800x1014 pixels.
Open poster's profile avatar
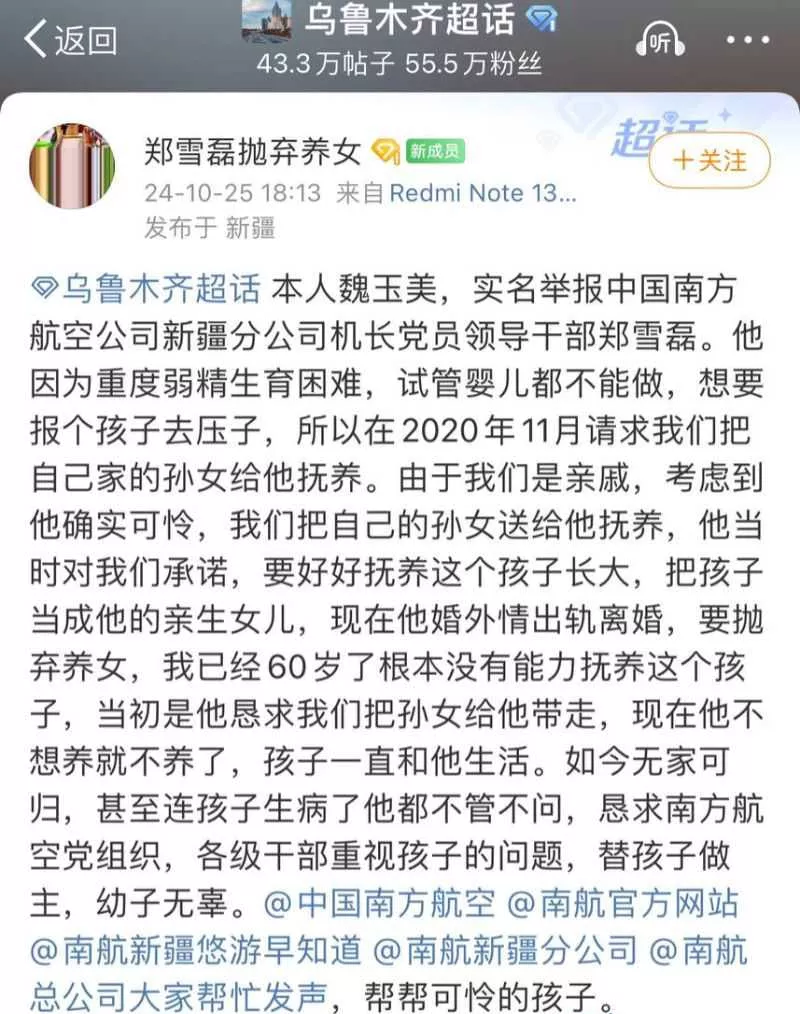click(x=72, y=165)
